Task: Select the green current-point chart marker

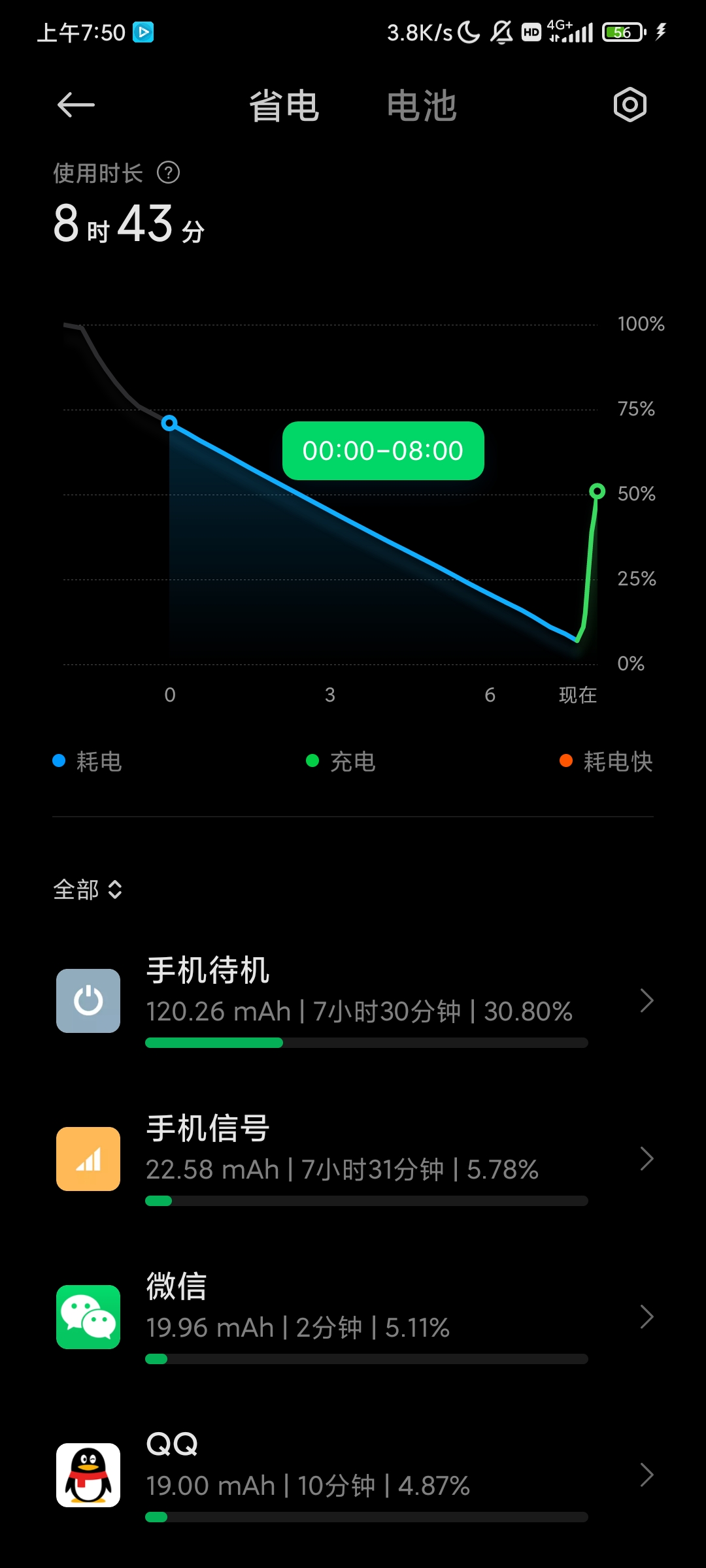Action: point(597,491)
